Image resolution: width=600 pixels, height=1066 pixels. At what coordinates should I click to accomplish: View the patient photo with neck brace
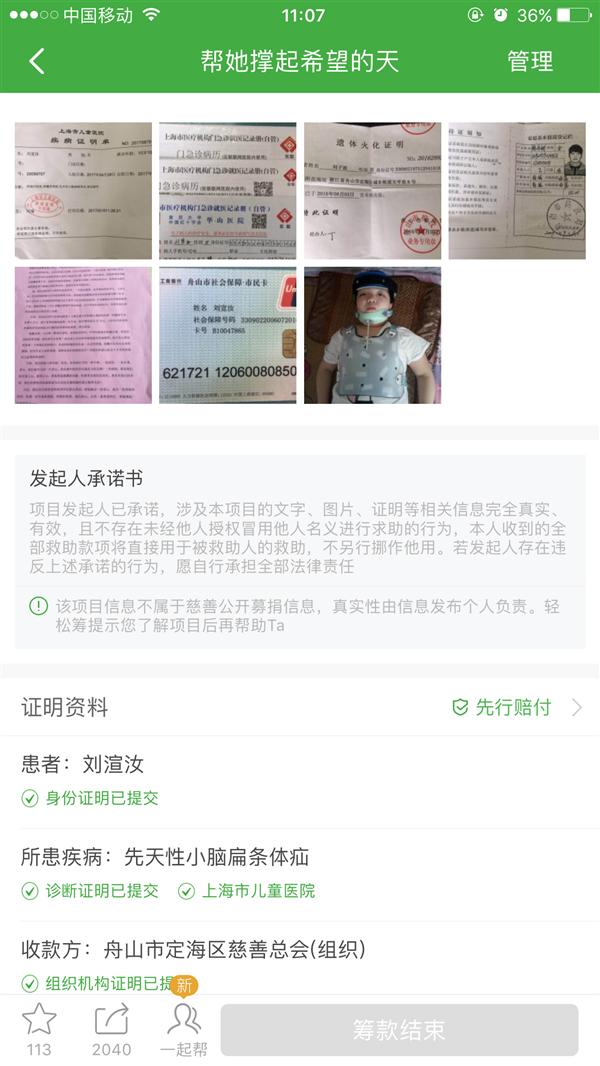[372, 335]
